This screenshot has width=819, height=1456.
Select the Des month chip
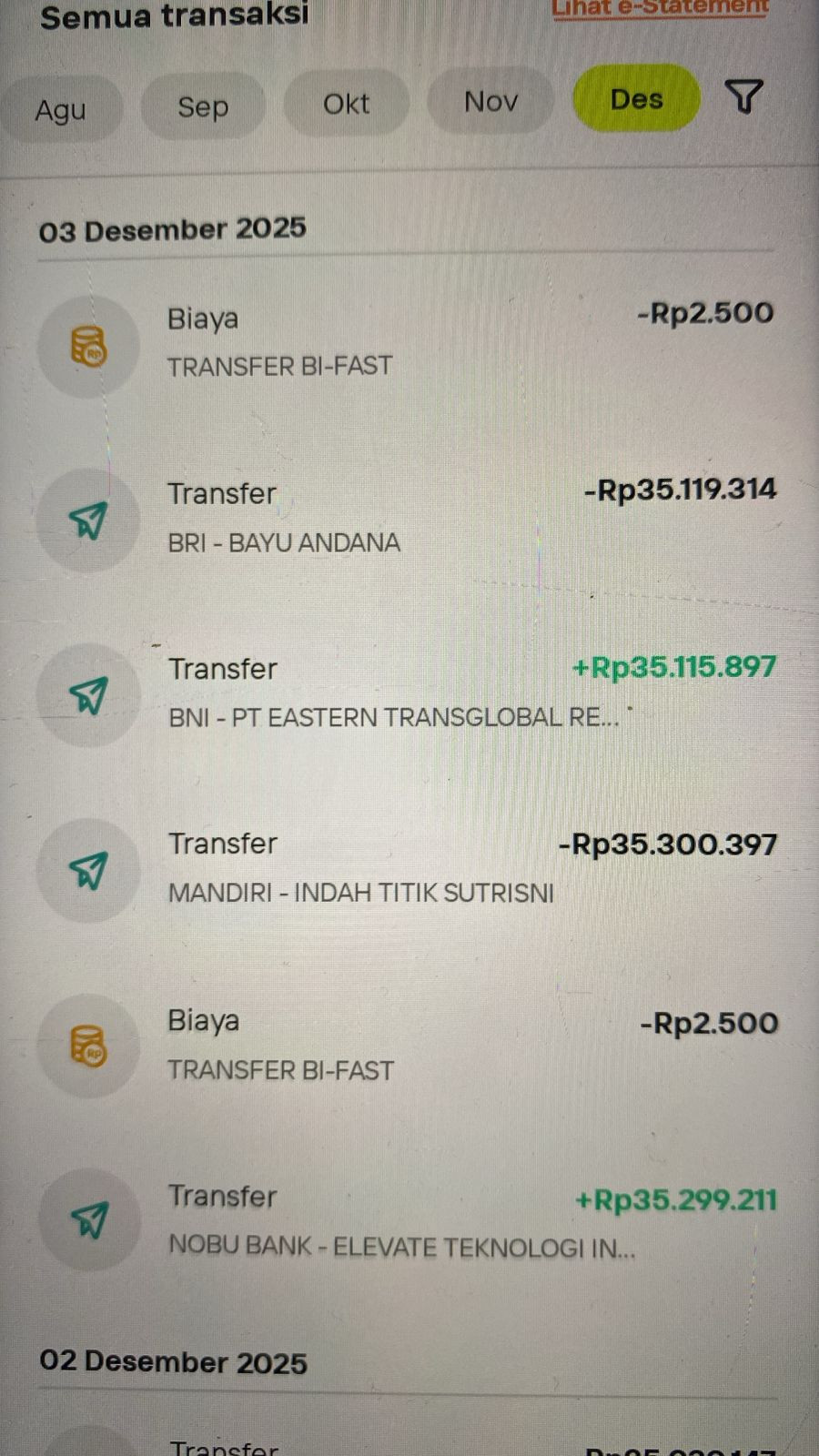636,98
